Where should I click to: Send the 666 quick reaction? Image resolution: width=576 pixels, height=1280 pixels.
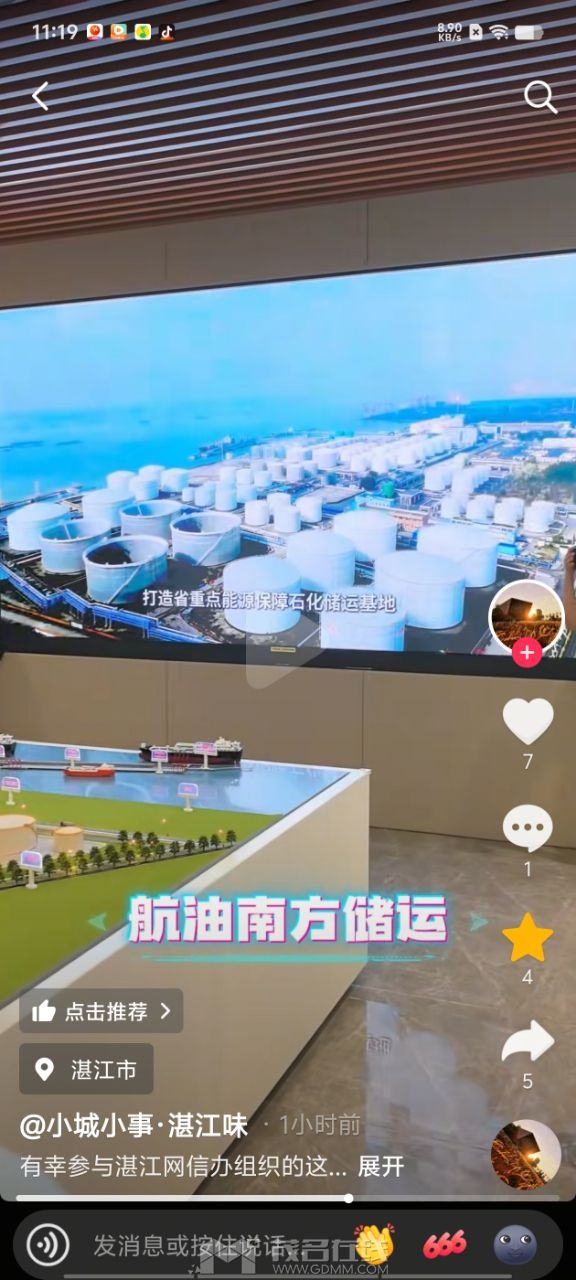click(444, 1245)
